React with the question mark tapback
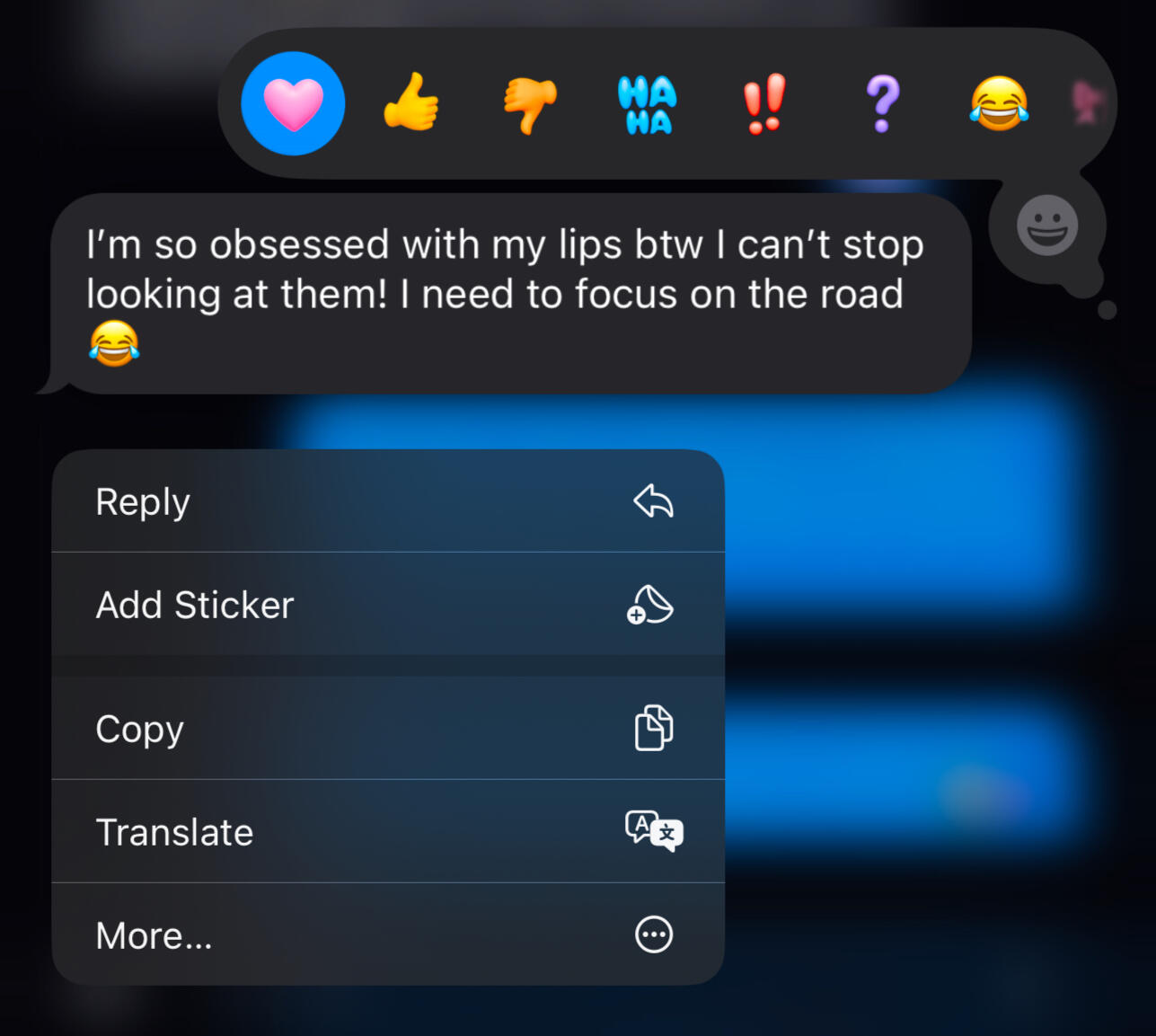 tap(882, 104)
